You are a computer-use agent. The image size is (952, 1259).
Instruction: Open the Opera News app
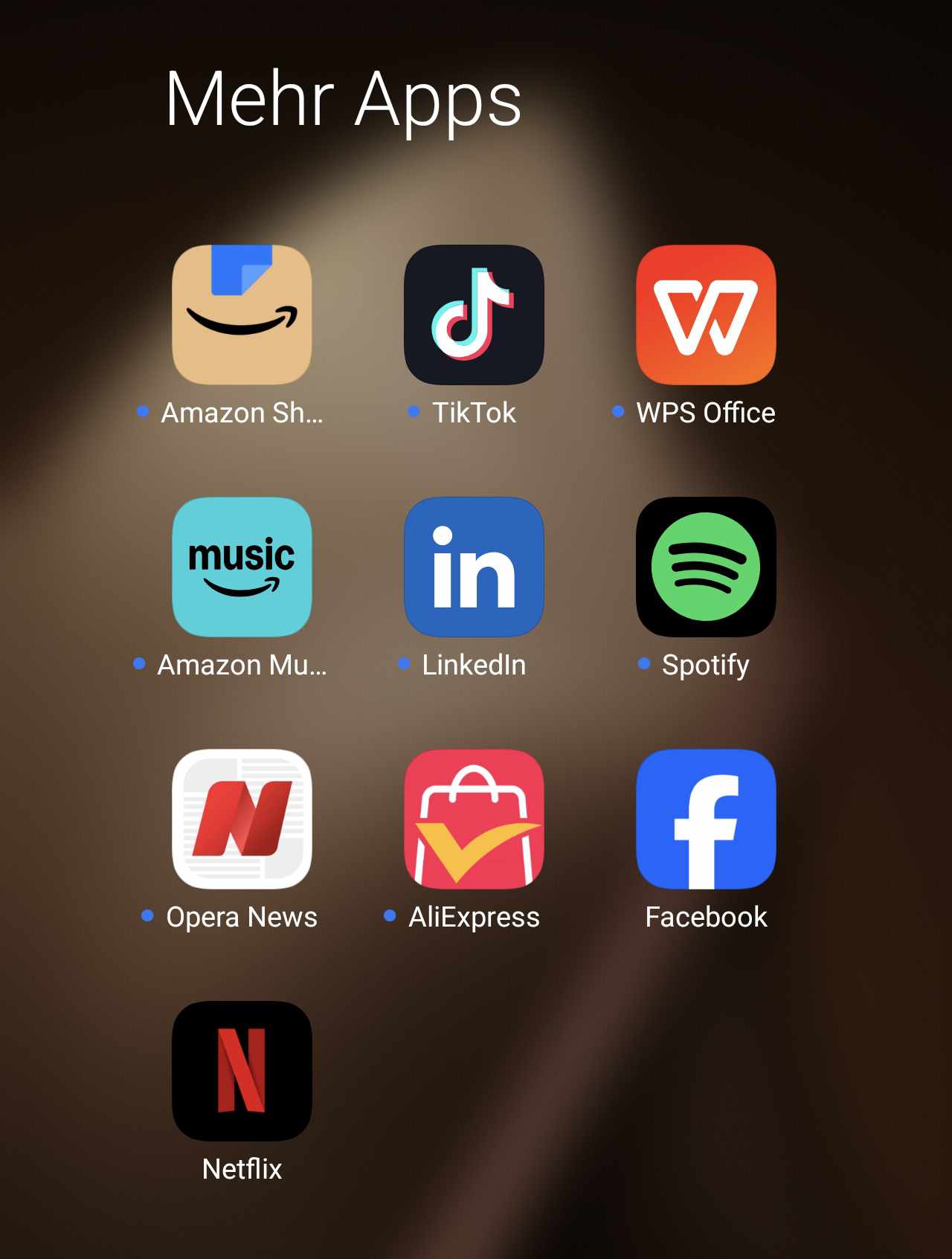242,819
